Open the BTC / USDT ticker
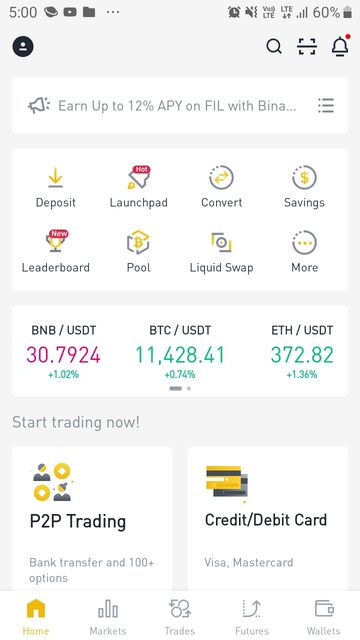 point(180,351)
